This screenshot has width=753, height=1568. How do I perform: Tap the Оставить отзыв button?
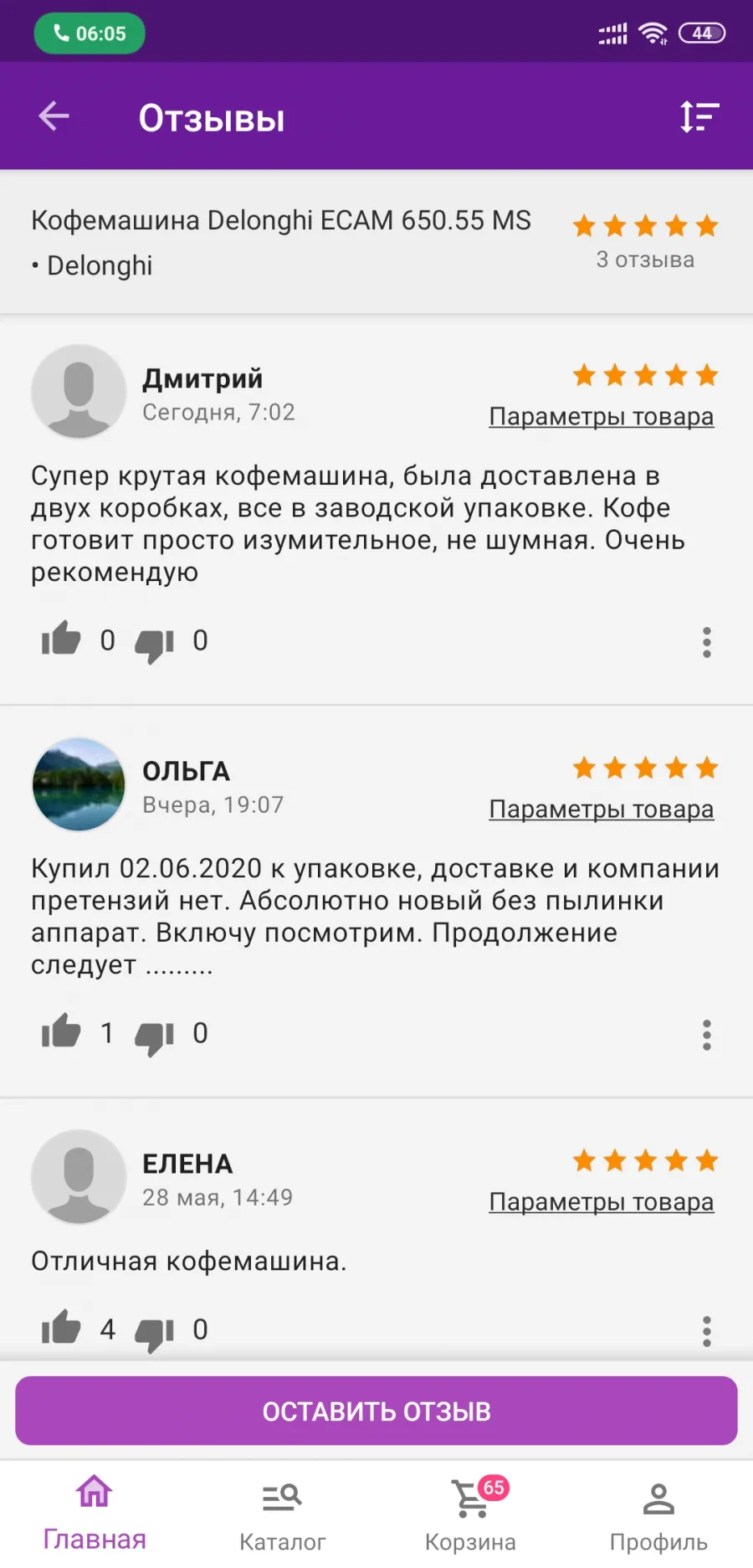pyautogui.click(x=376, y=1411)
